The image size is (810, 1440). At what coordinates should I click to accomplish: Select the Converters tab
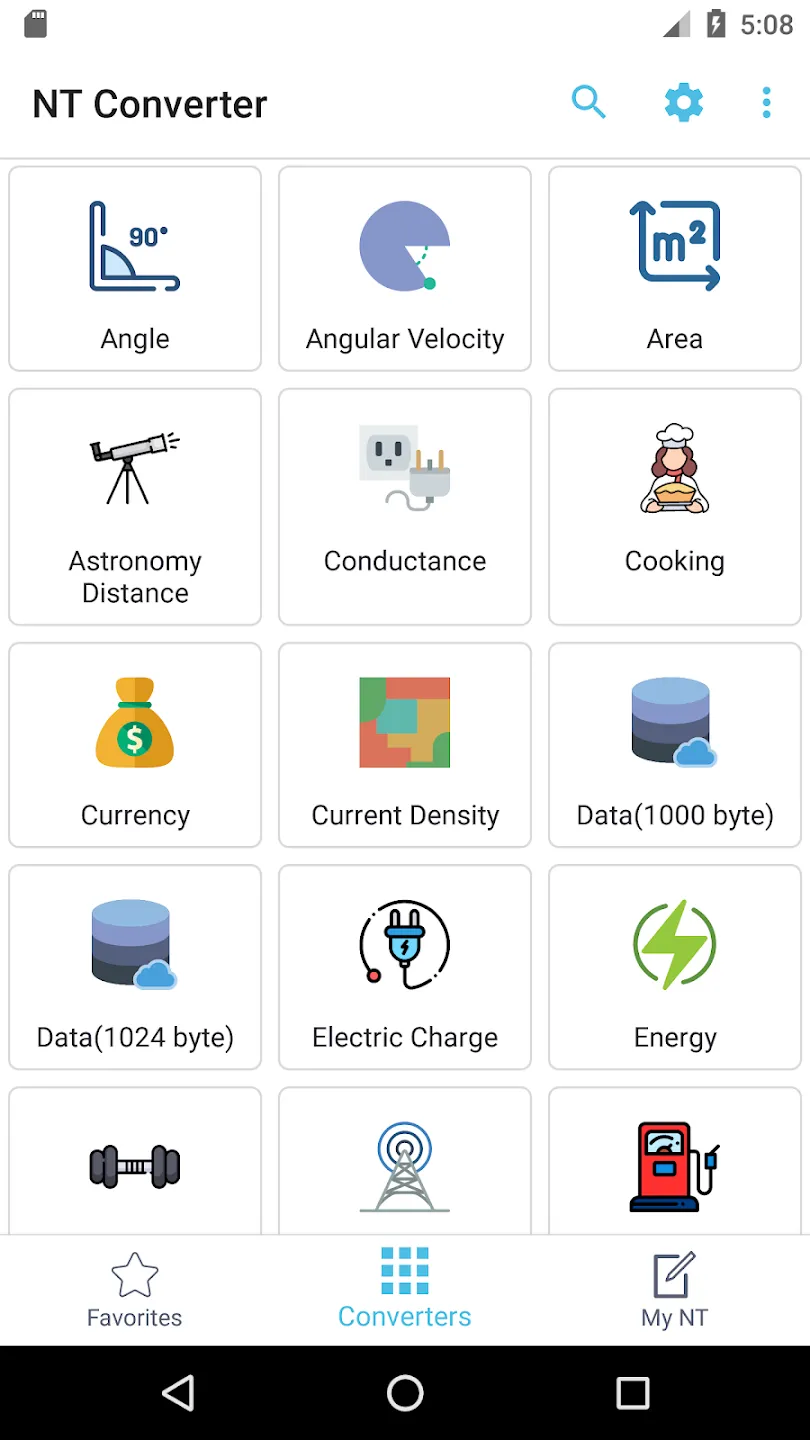tap(405, 1290)
